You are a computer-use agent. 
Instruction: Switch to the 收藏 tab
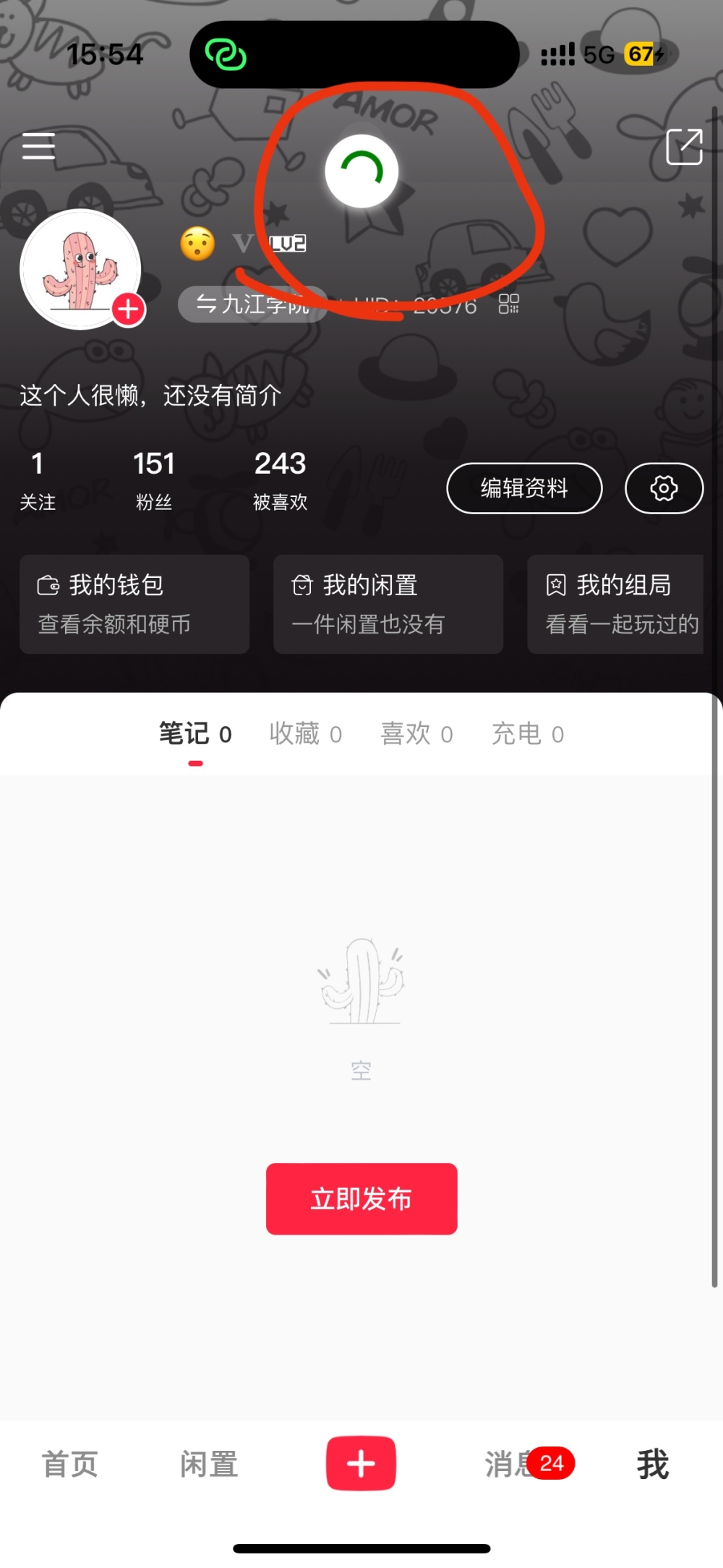tap(305, 734)
